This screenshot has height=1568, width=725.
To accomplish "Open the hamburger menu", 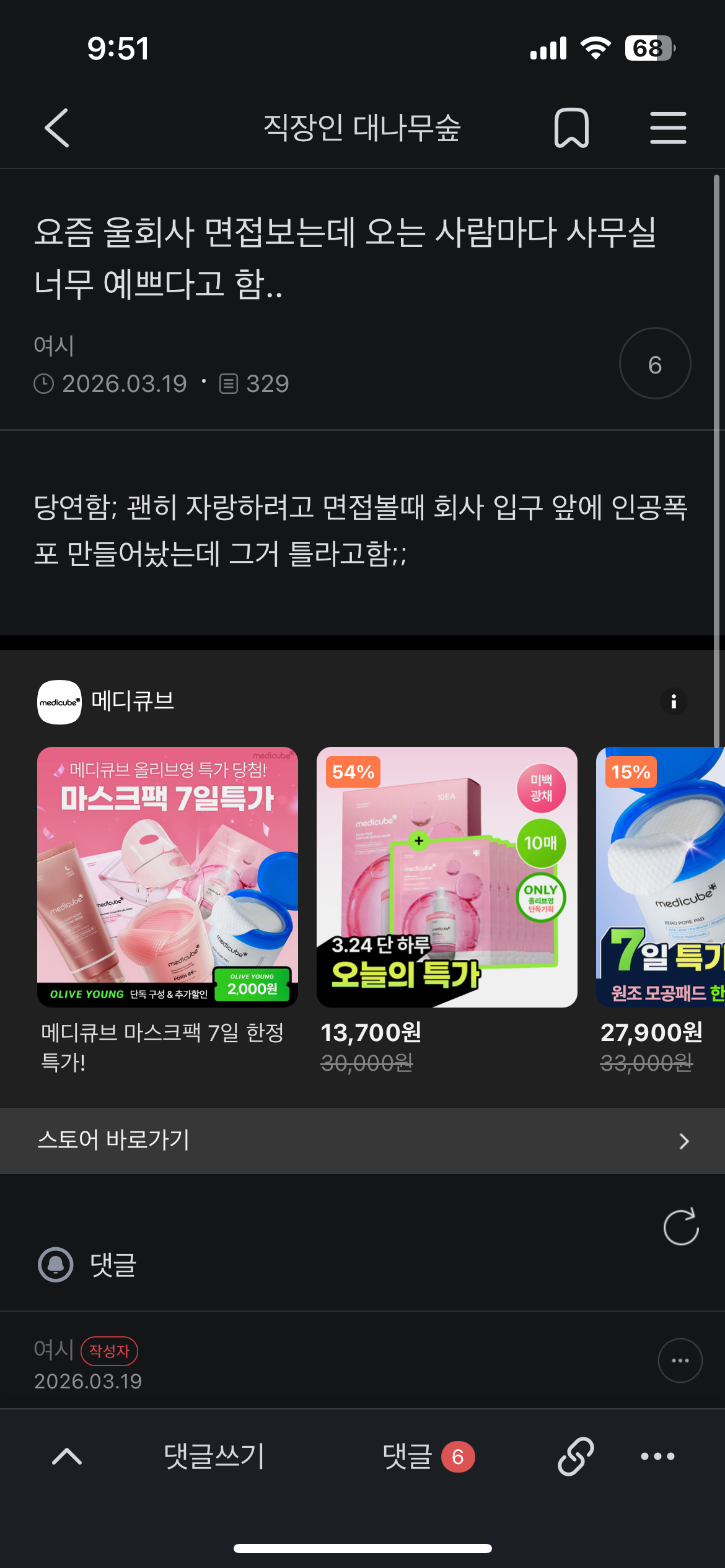I will click(668, 128).
